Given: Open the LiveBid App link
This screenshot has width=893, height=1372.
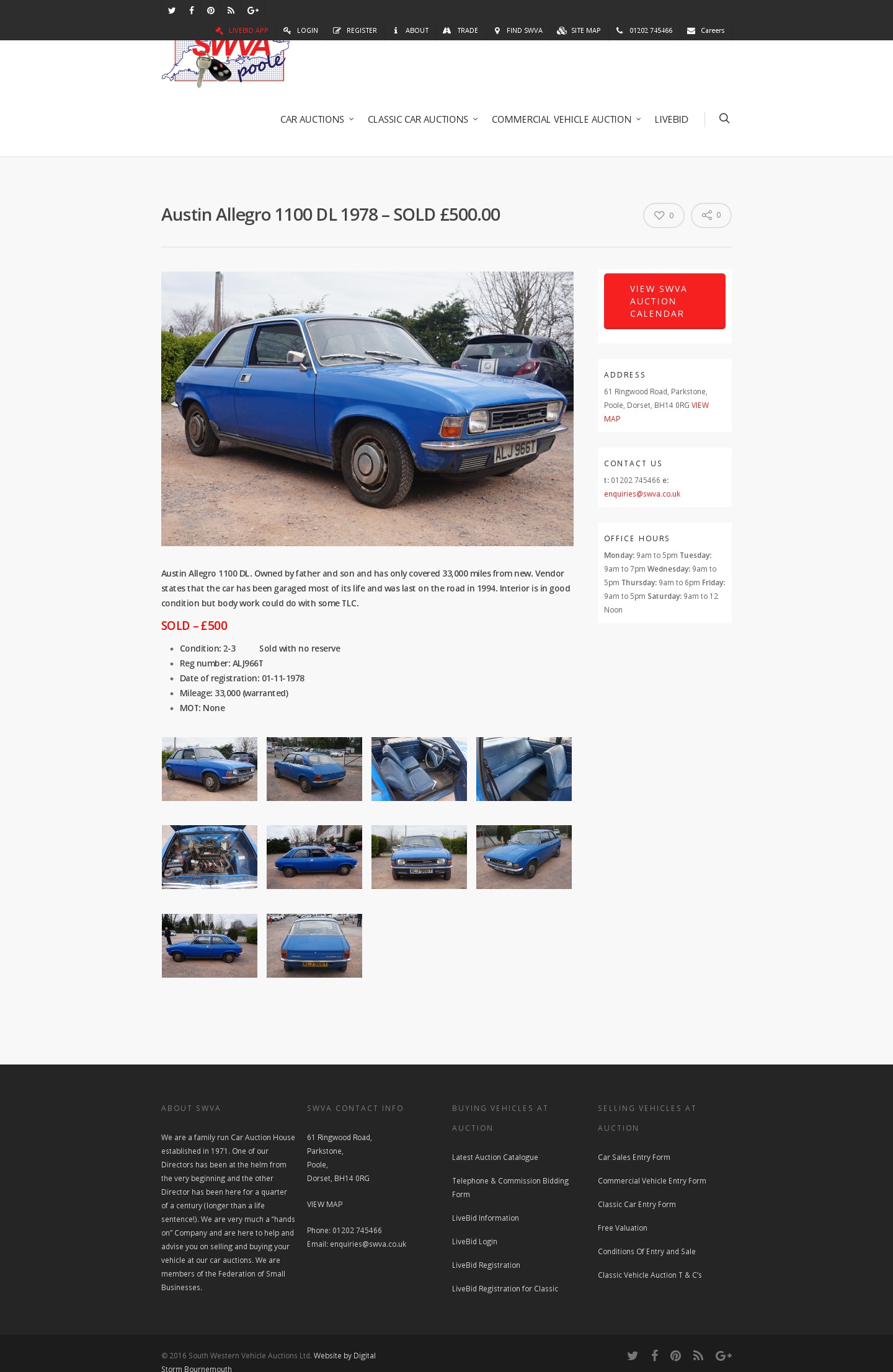Looking at the screenshot, I should tap(242, 30).
